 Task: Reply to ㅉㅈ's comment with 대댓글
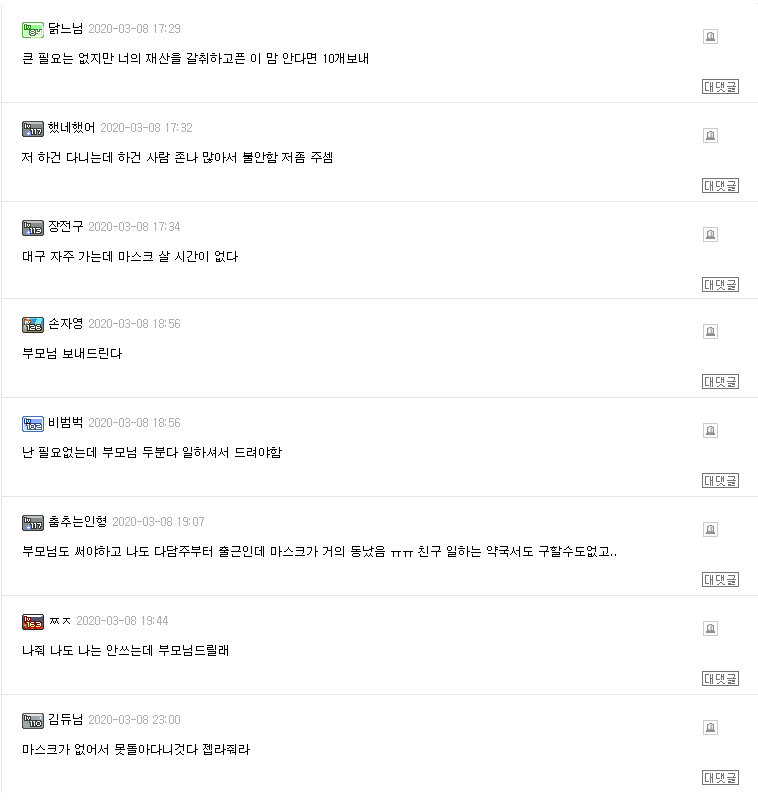point(720,679)
